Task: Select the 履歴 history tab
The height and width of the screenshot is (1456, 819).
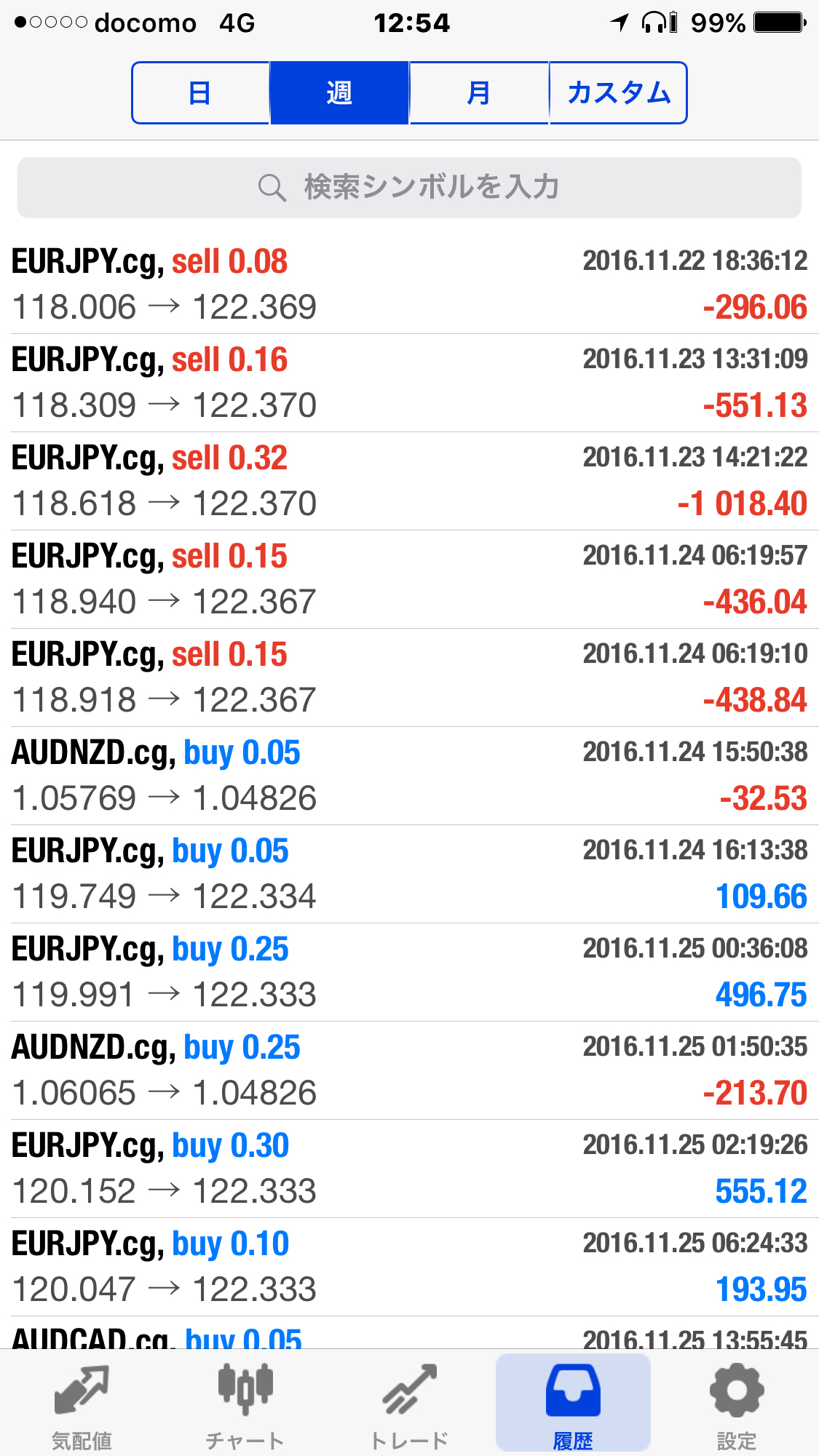Action: point(573,1404)
